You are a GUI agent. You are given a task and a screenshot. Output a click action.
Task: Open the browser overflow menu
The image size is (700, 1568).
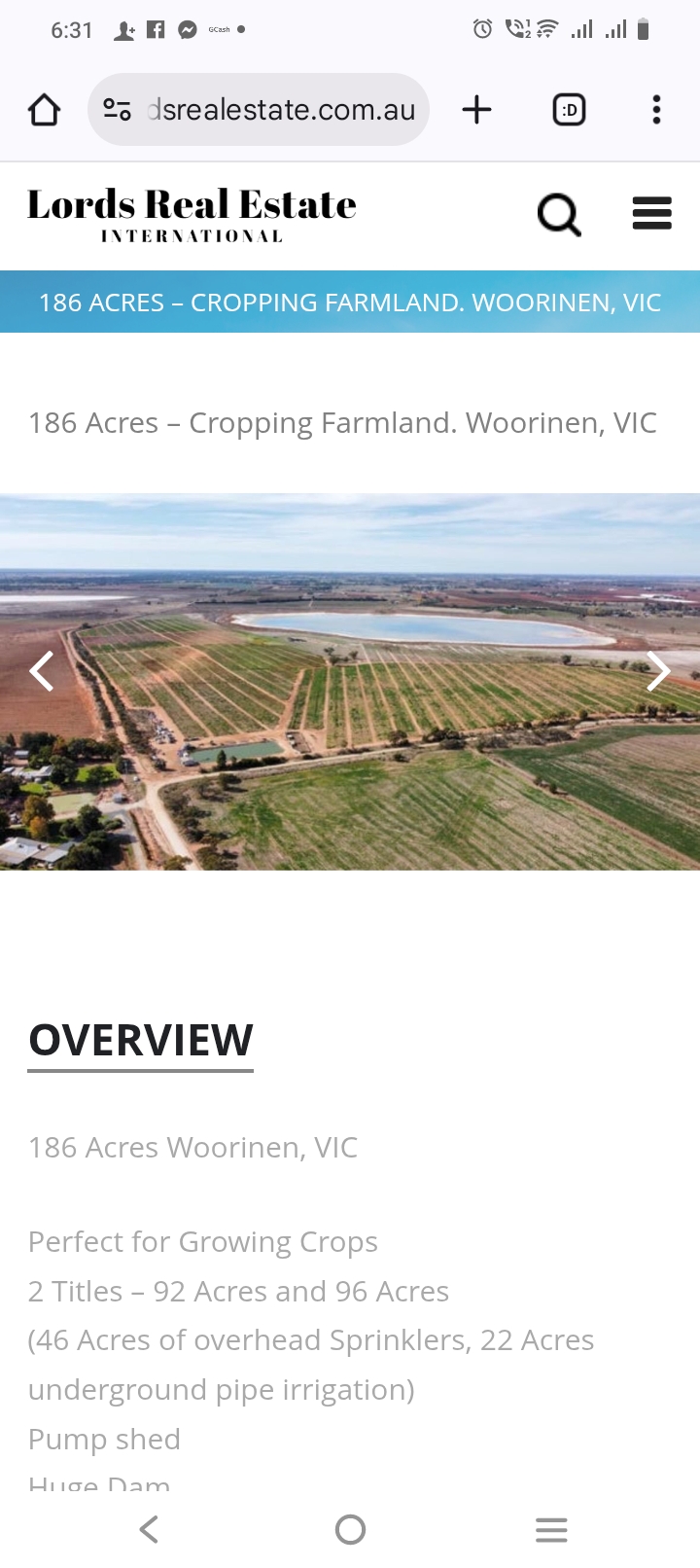pyautogui.click(x=656, y=110)
